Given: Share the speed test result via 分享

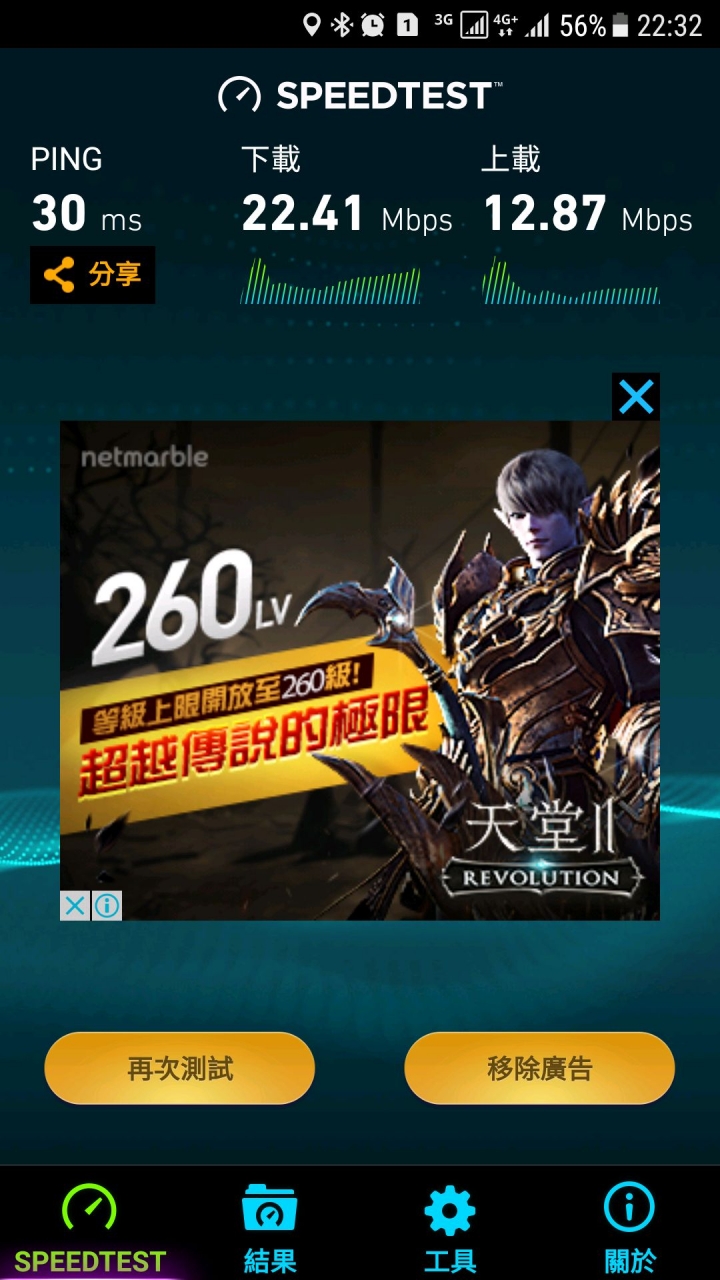Looking at the screenshot, I should pyautogui.click(x=92, y=275).
